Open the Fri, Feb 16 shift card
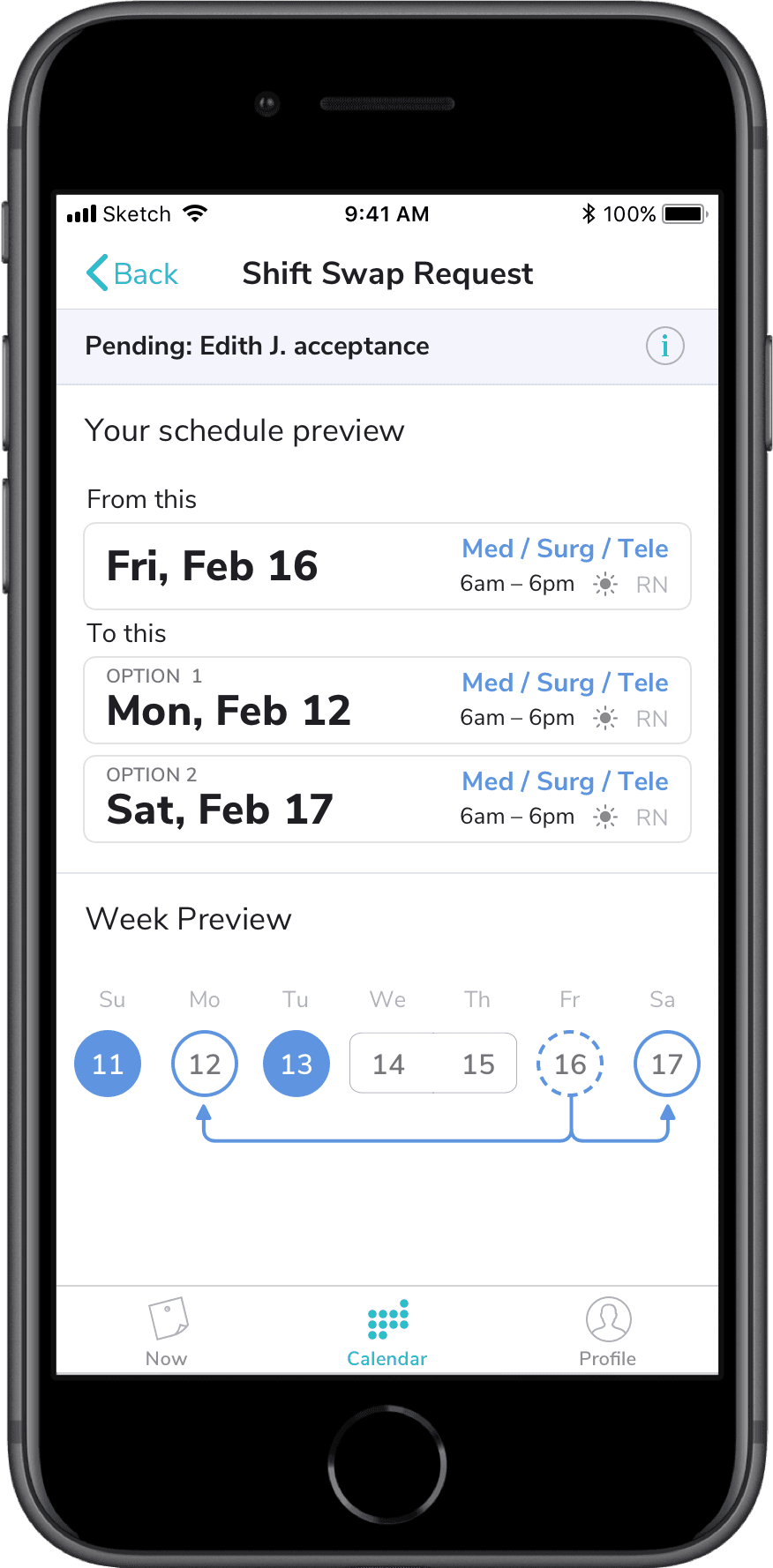Screen dimensions: 773x1568 click(387, 566)
